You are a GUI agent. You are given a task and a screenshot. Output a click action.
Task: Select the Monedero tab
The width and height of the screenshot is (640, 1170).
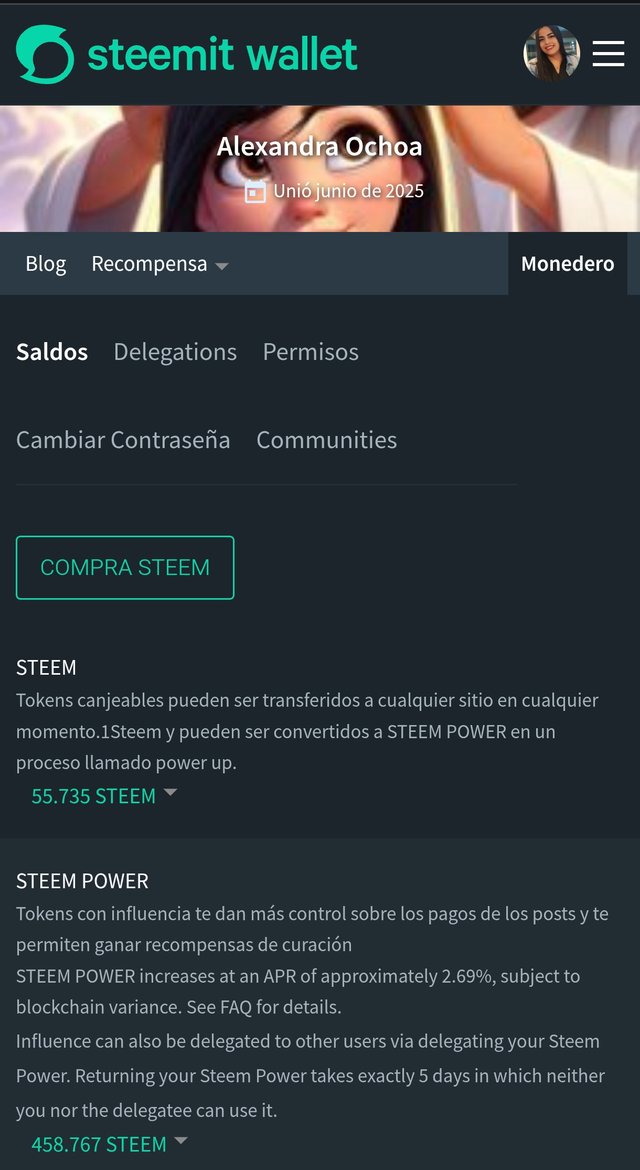click(x=567, y=264)
